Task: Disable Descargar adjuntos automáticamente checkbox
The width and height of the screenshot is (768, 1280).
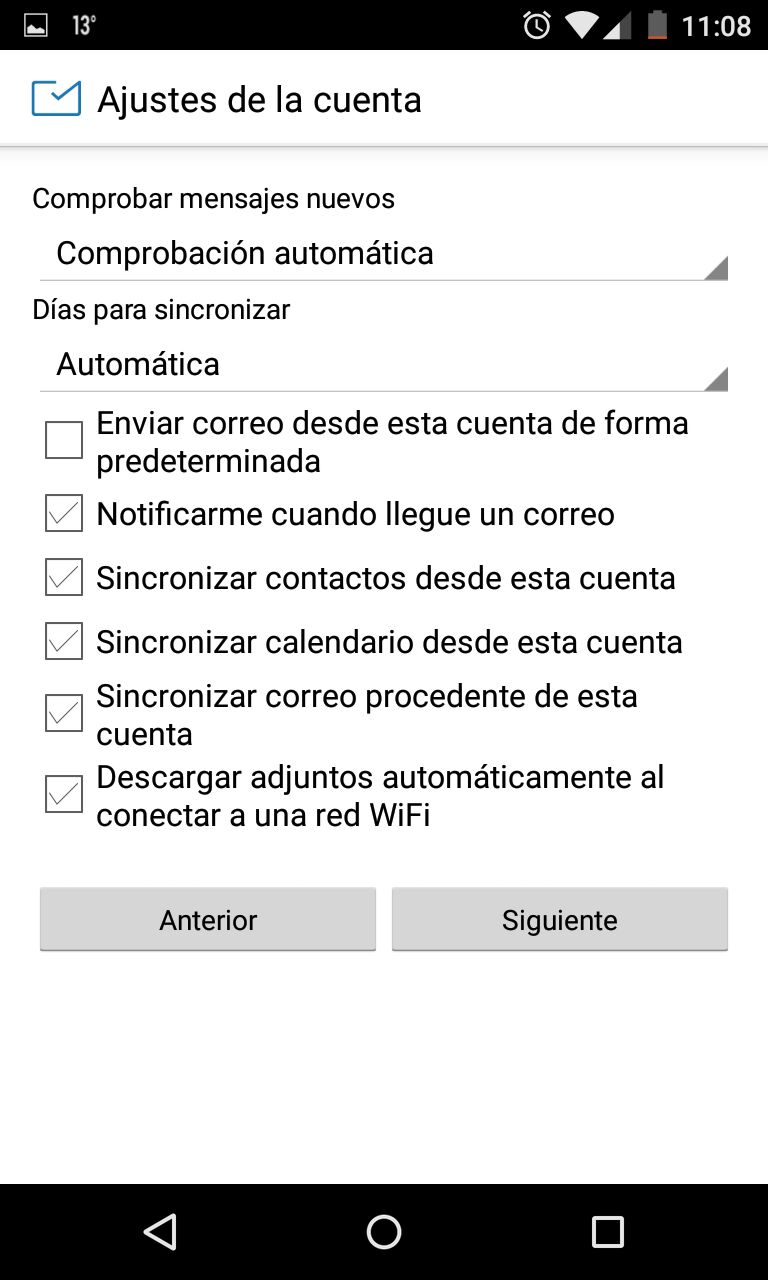Action: (64, 795)
